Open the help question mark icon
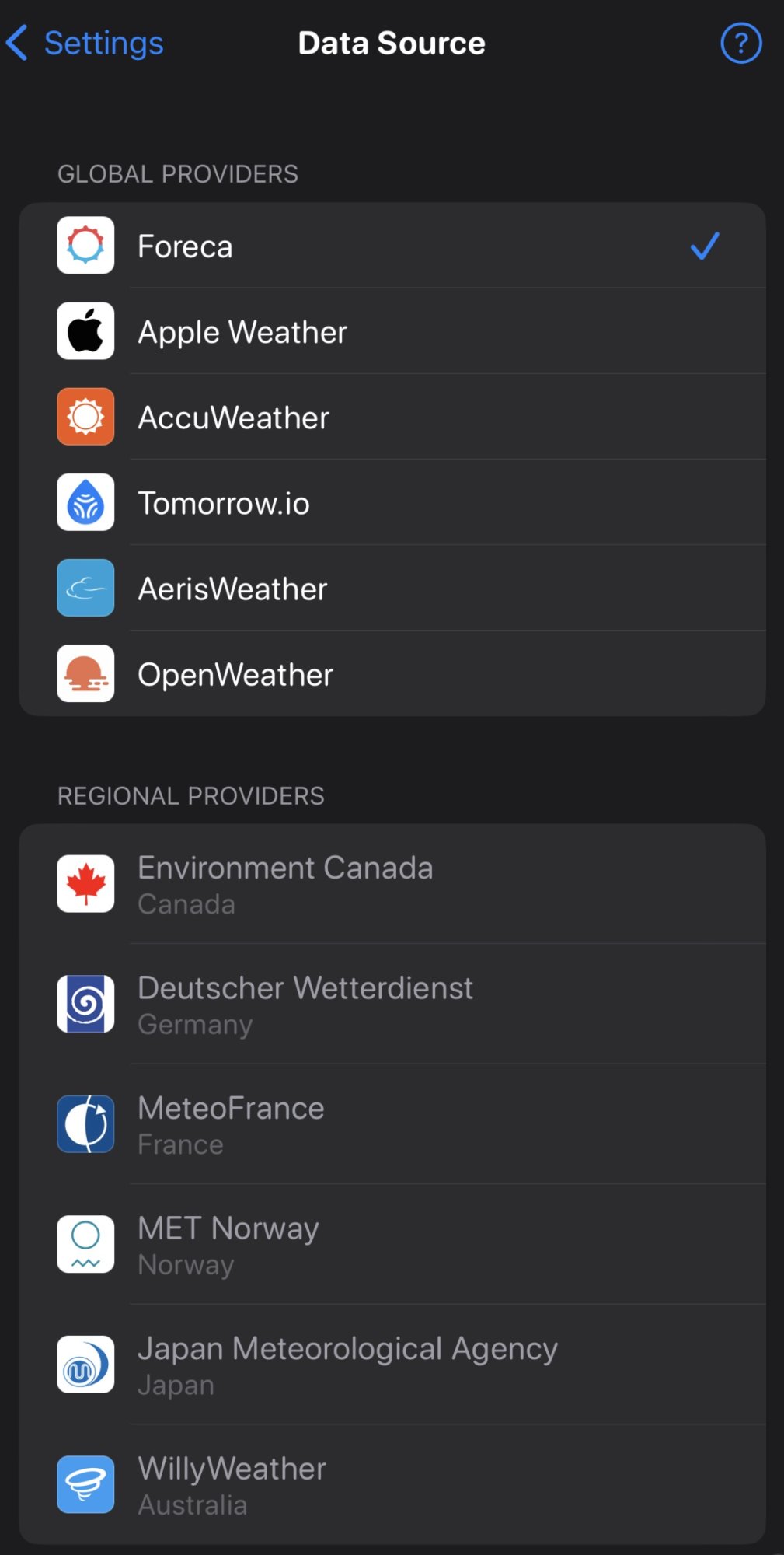Viewport: 784px width, 1555px height. coord(740,44)
